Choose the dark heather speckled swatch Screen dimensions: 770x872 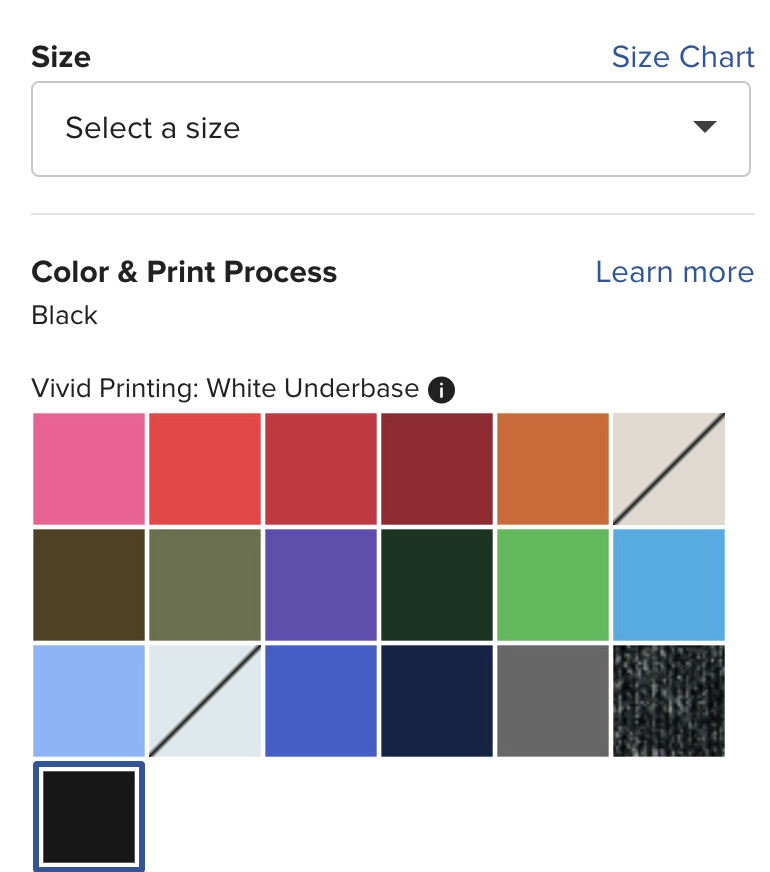pyautogui.click(x=669, y=701)
